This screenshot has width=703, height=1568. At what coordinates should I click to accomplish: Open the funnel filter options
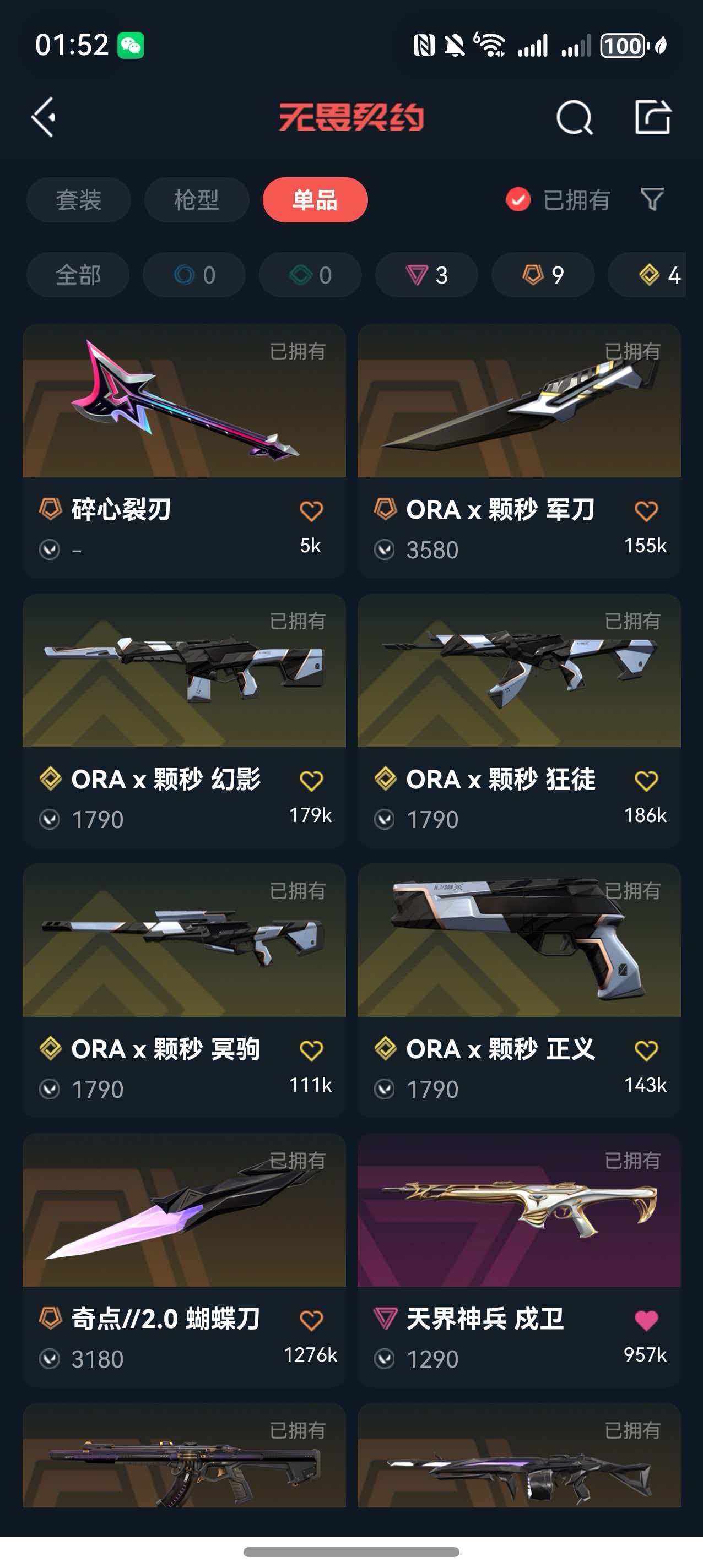[652, 200]
